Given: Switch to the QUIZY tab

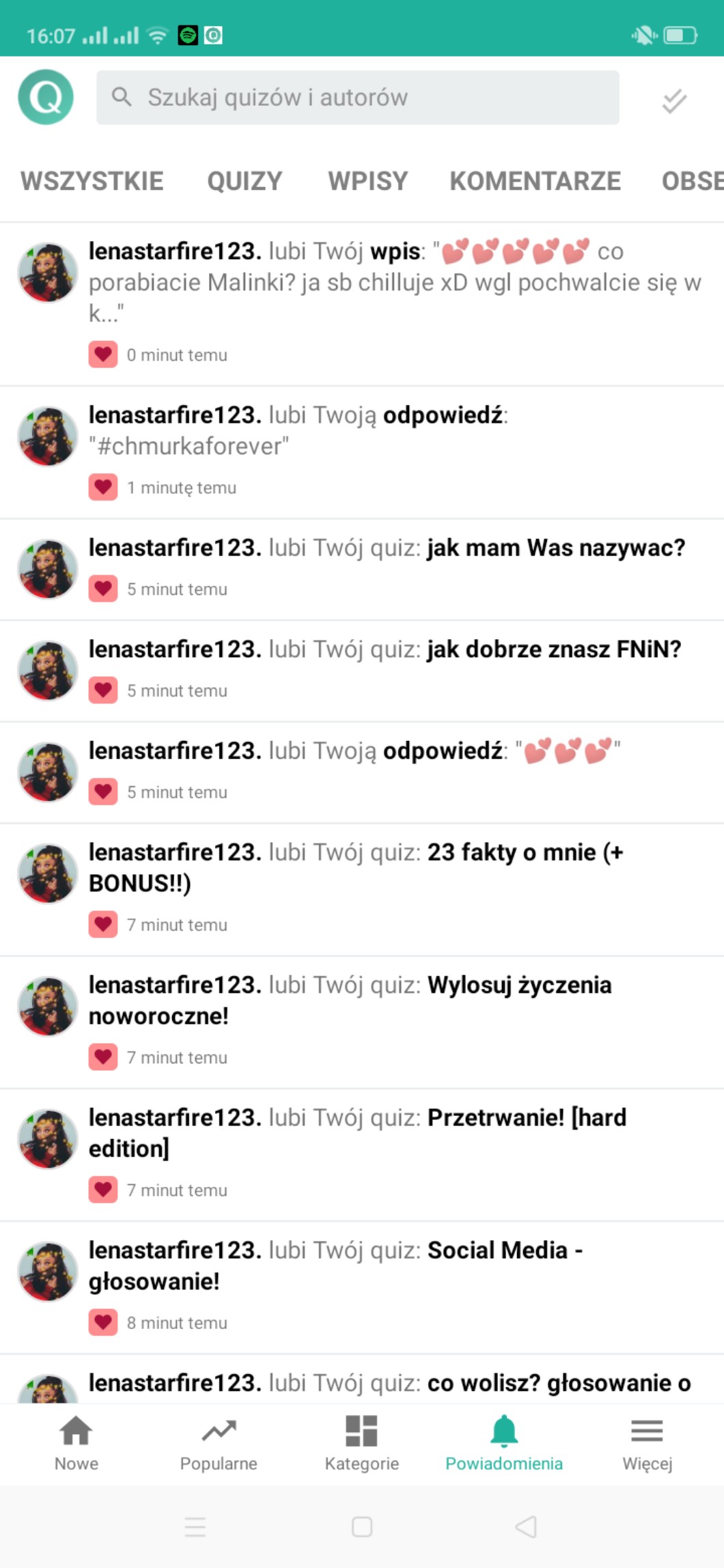Looking at the screenshot, I should [x=245, y=181].
